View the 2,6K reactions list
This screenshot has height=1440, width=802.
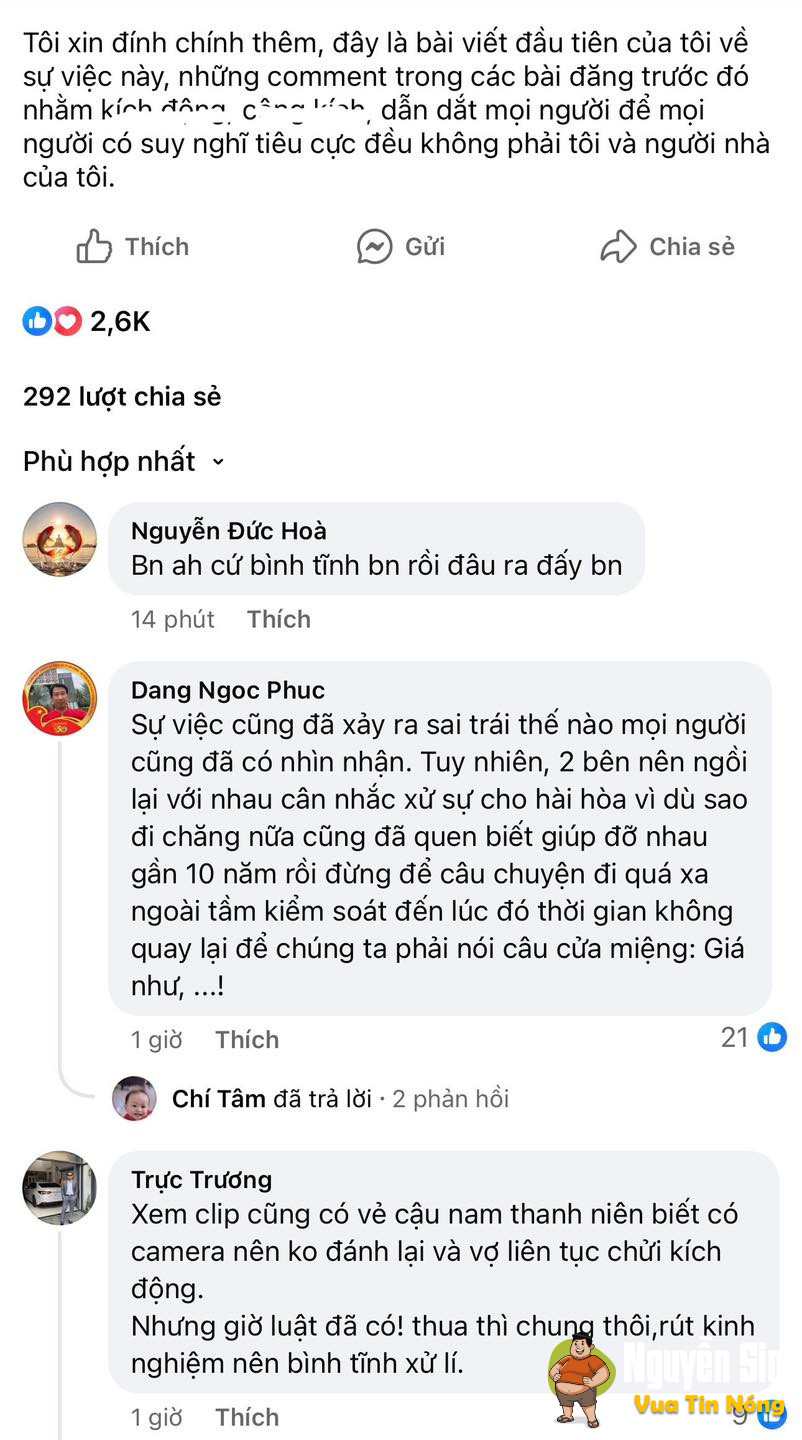(88, 321)
